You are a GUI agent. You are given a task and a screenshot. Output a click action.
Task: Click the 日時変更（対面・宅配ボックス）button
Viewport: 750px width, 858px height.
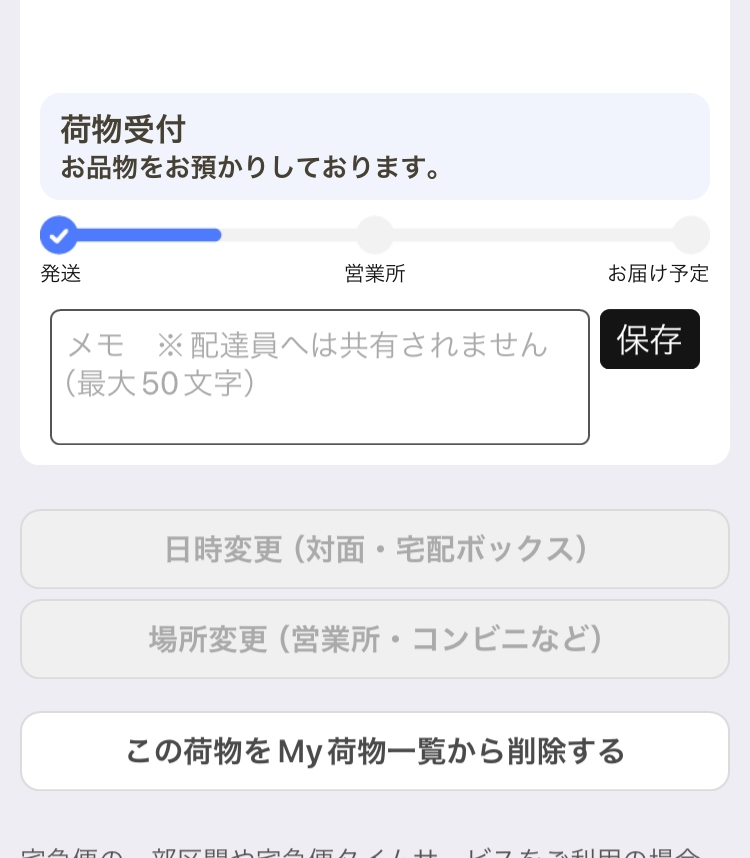pos(374,549)
